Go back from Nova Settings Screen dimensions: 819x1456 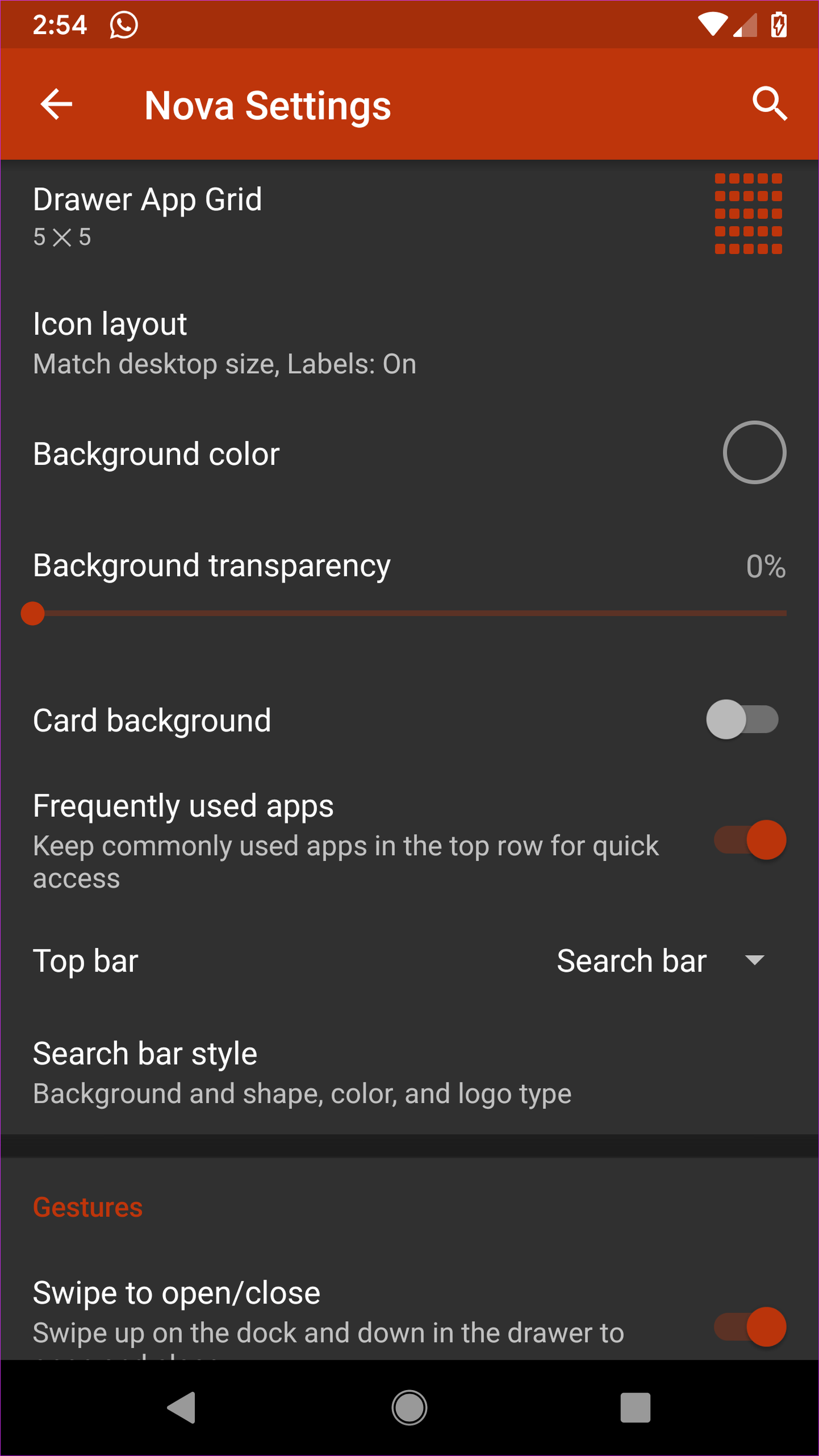[x=56, y=104]
